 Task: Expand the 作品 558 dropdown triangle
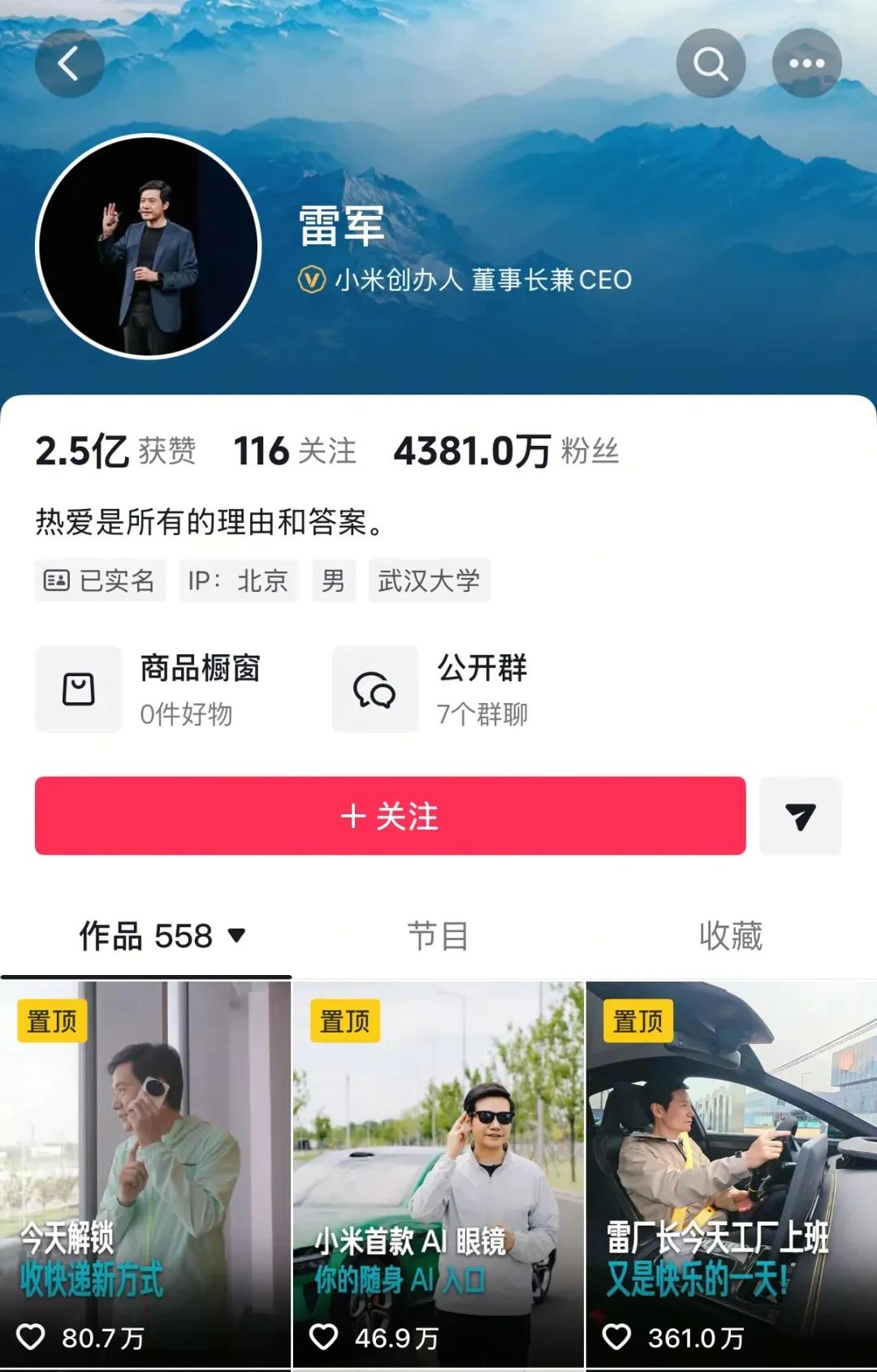(x=236, y=937)
